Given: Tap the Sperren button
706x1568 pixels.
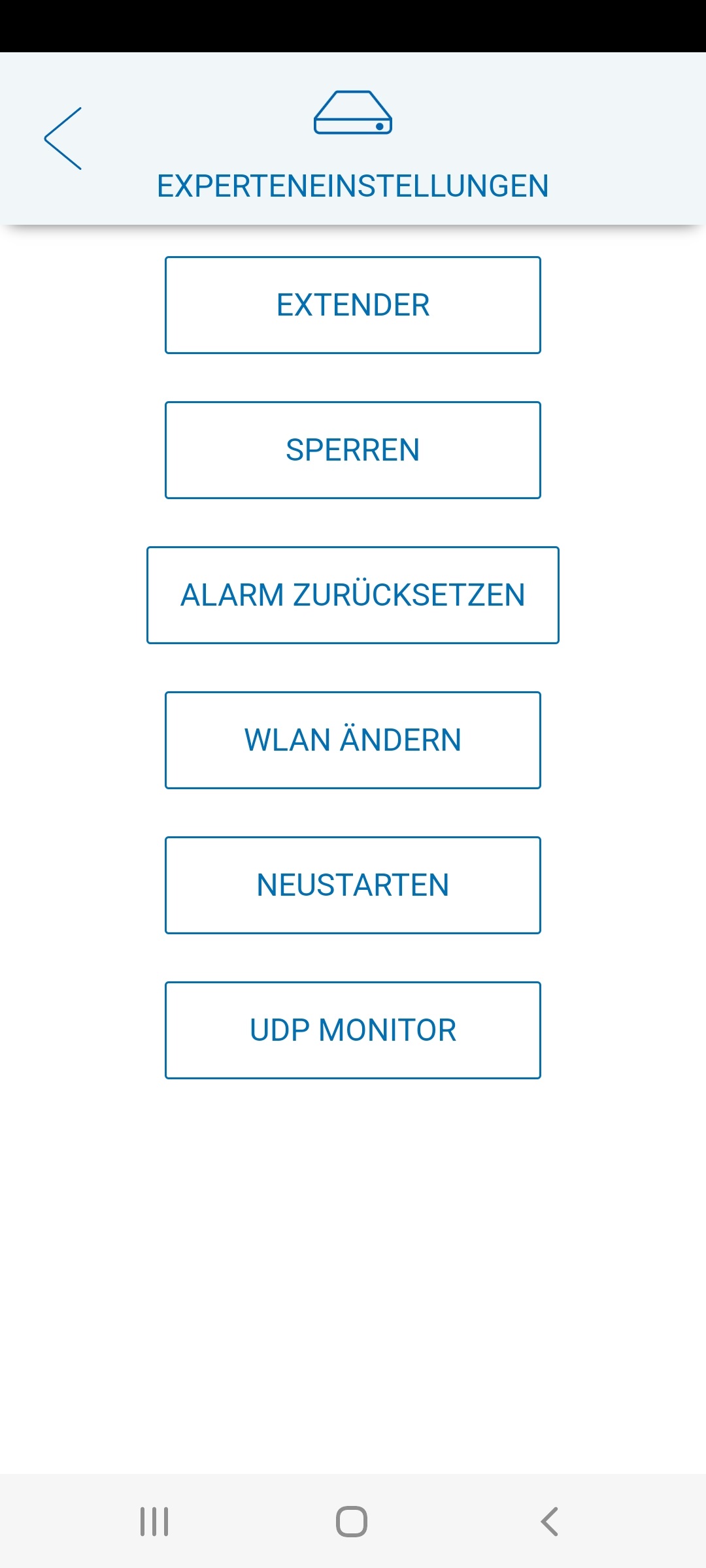Looking at the screenshot, I should click(x=353, y=450).
